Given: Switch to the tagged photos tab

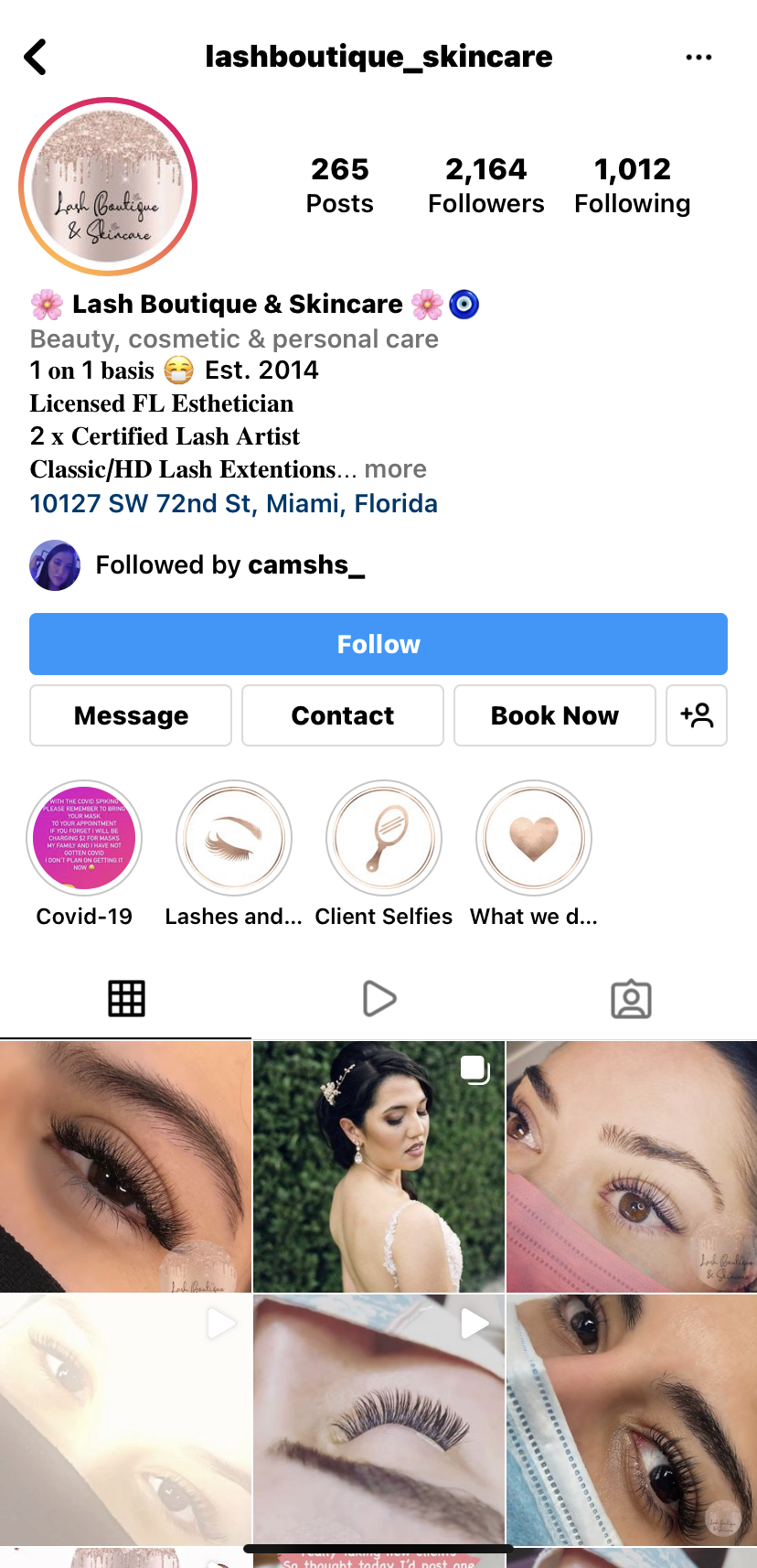Looking at the screenshot, I should 631,998.
